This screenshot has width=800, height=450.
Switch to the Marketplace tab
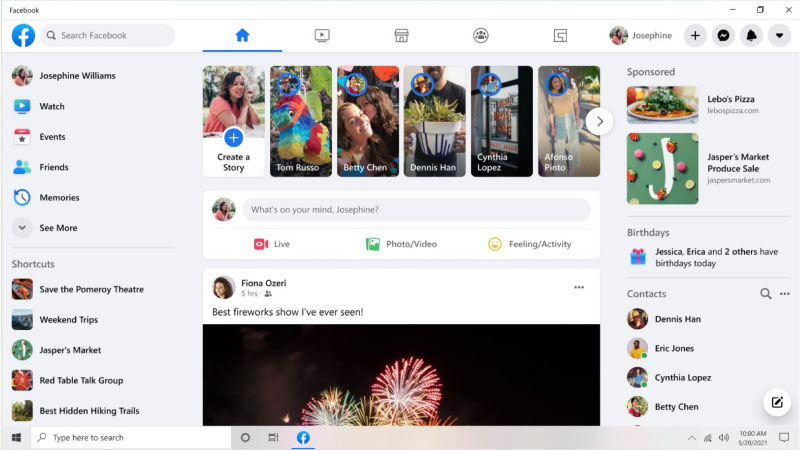(401, 36)
